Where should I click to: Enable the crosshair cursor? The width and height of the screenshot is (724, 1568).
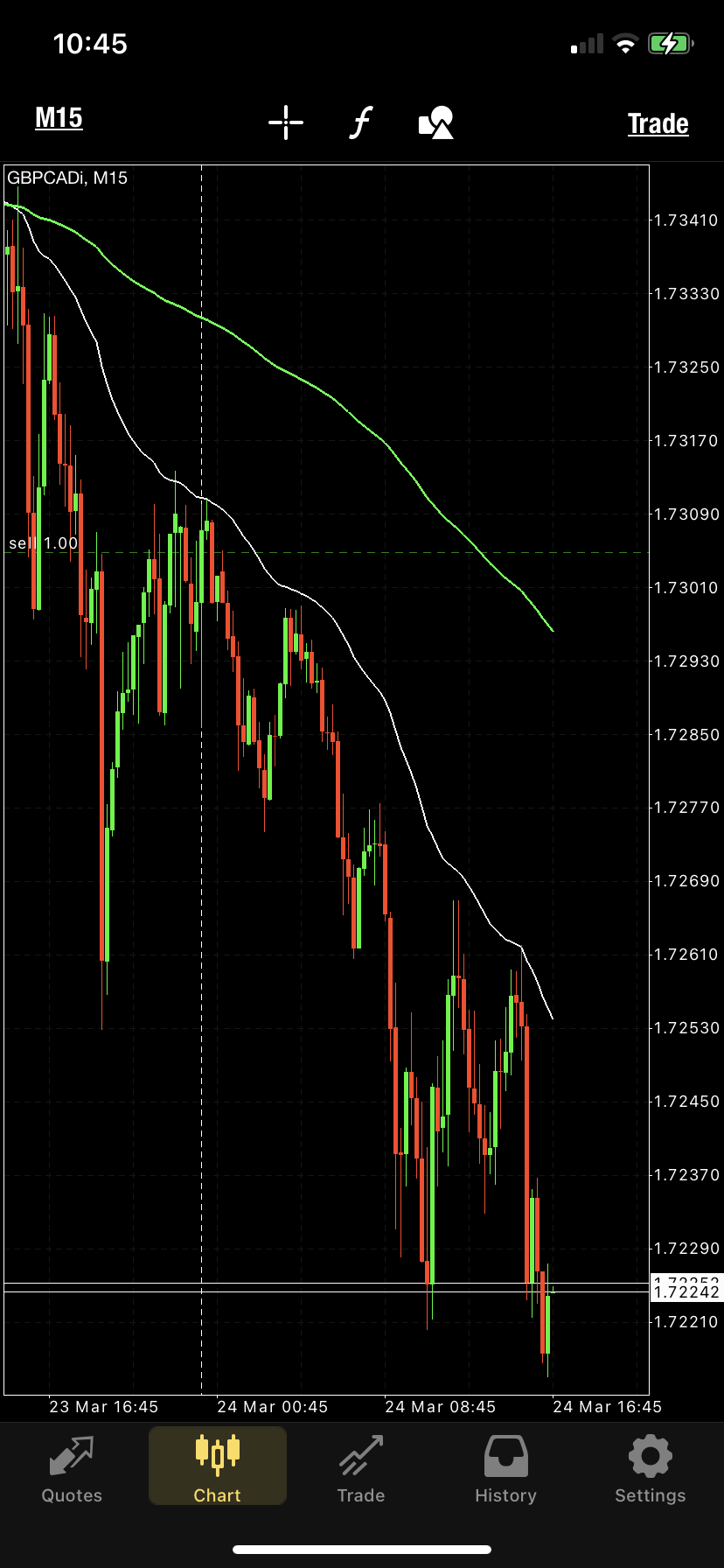tap(286, 122)
